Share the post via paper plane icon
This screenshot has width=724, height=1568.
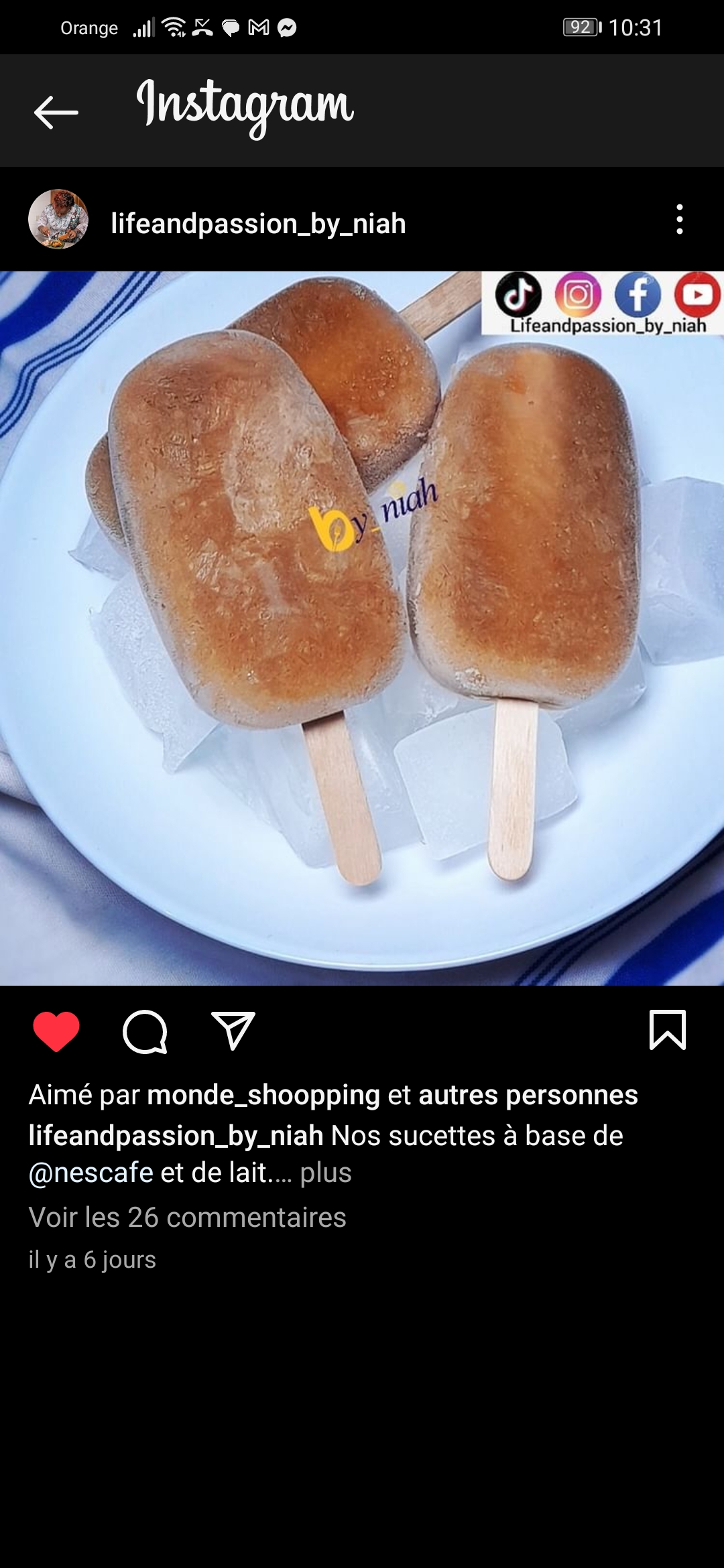point(233,1031)
